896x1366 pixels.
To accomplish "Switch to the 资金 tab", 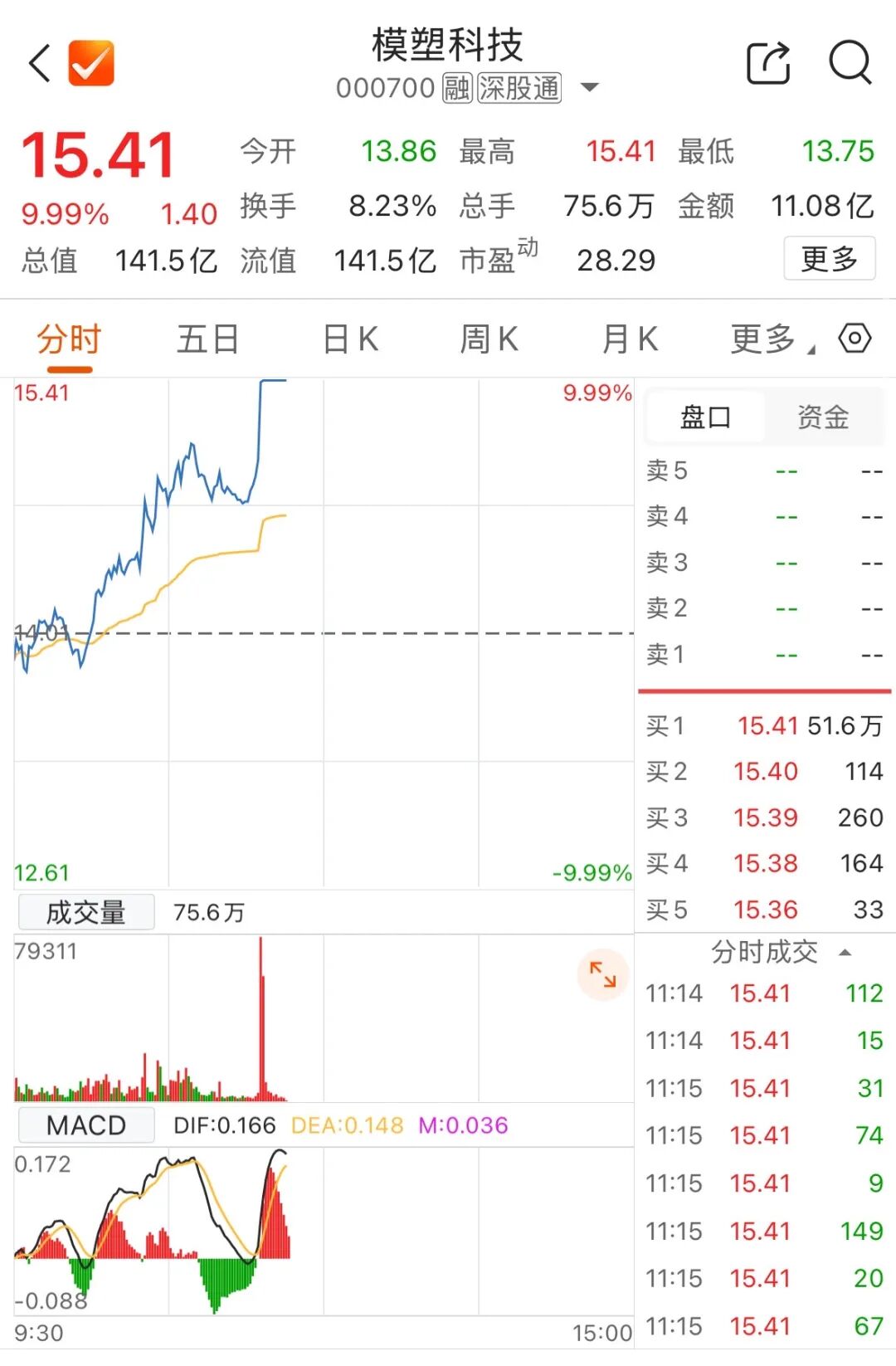I will coord(823,417).
